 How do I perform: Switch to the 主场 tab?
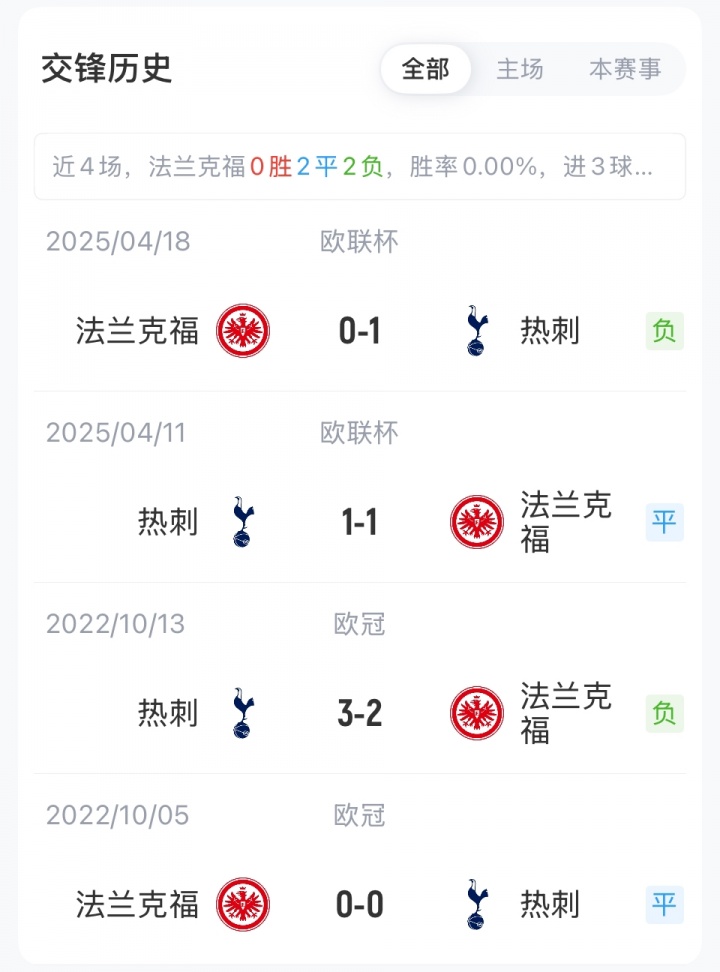(x=520, y=69)
